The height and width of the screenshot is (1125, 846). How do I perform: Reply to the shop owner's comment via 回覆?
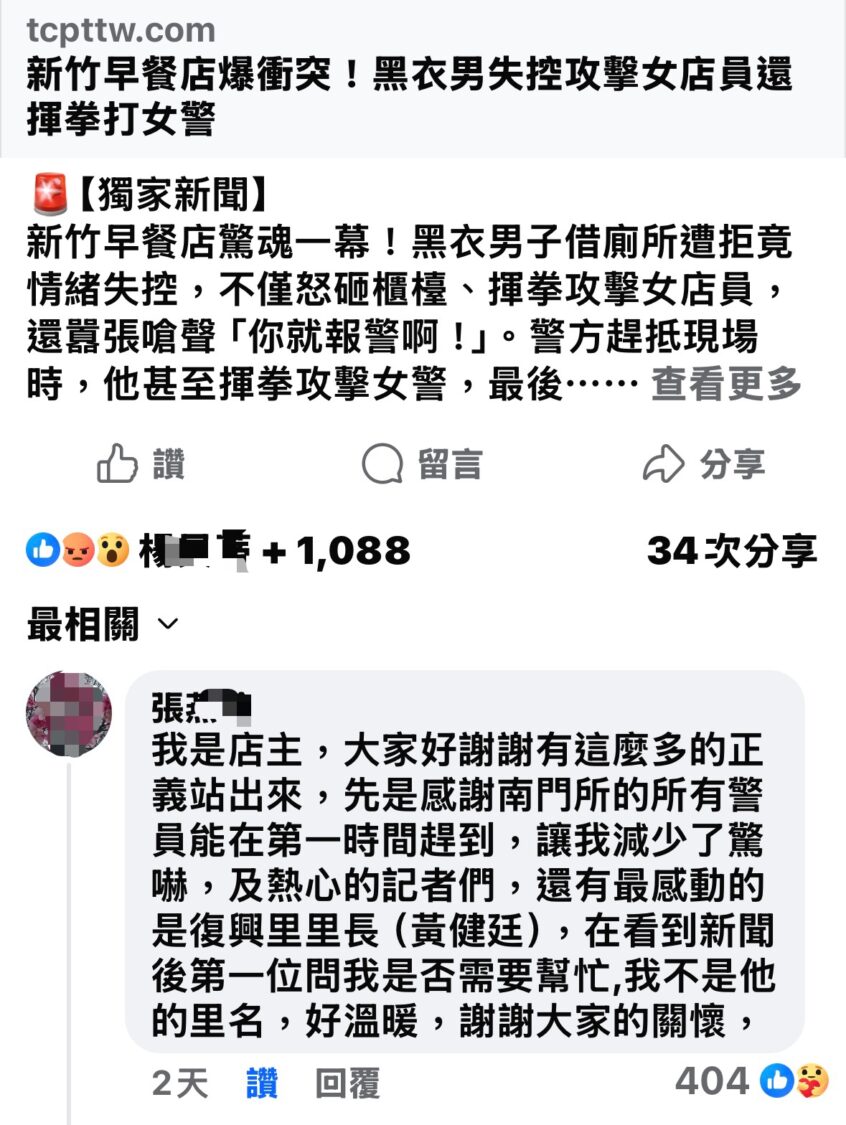point(347,1083)
